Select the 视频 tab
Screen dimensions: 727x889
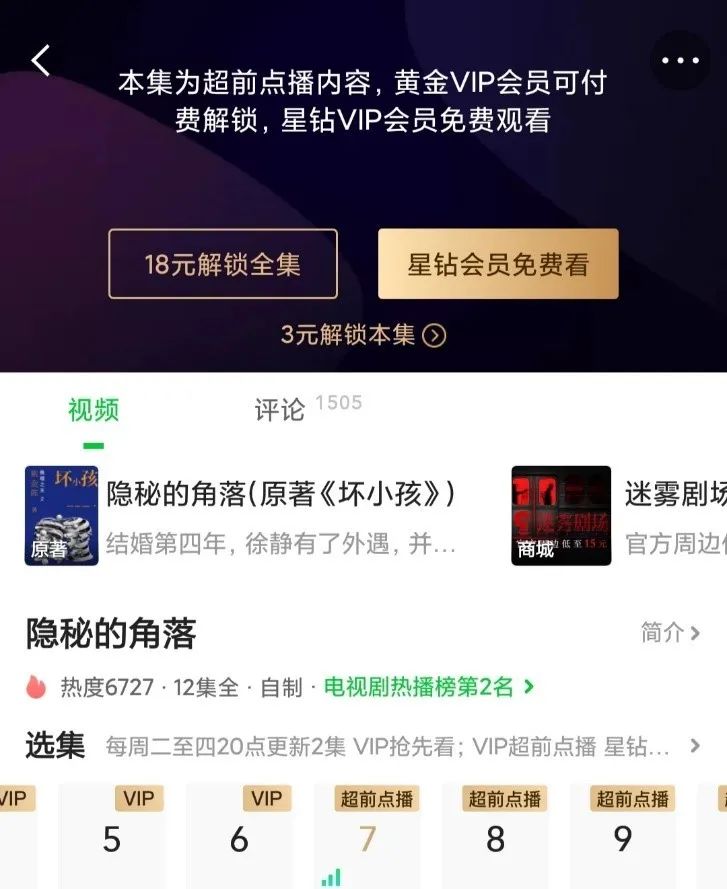pos(94,409)
